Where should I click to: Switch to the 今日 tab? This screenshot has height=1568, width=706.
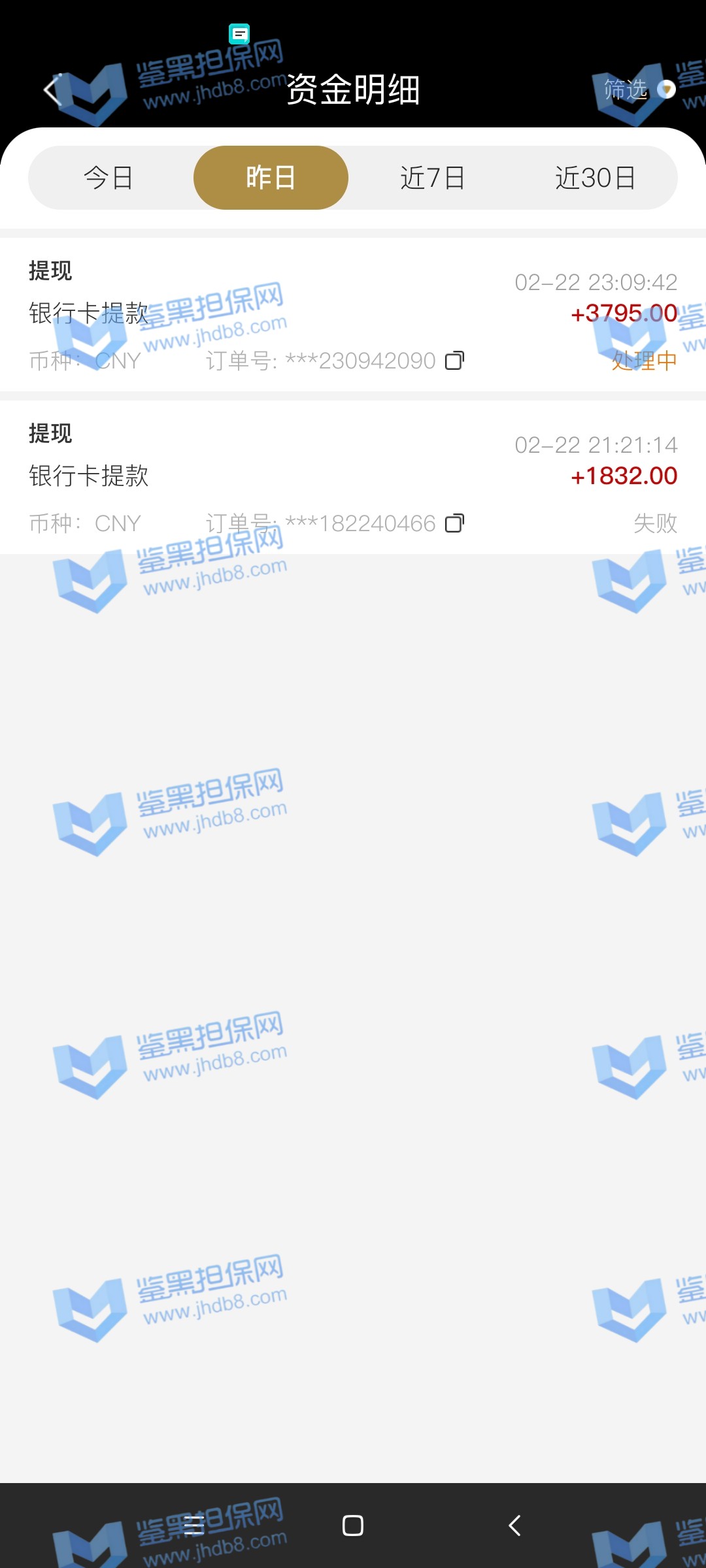click(109, 178)
